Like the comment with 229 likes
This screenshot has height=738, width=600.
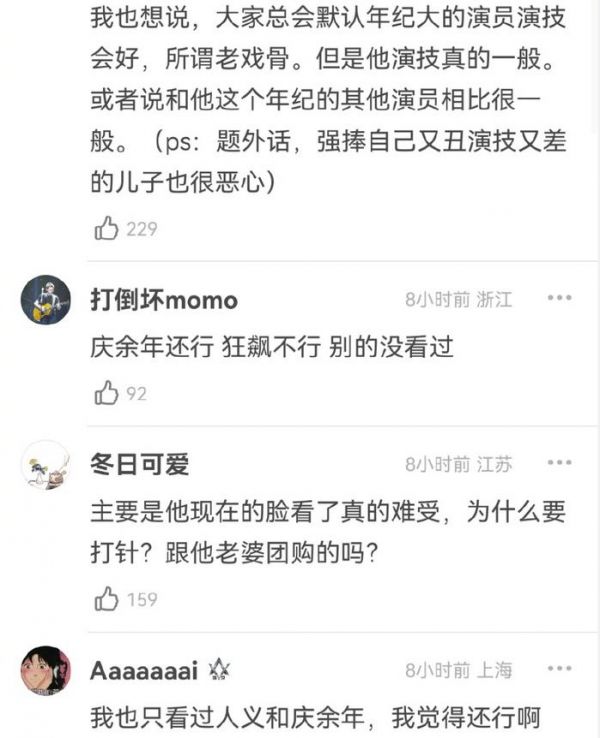tap(107, 229)
